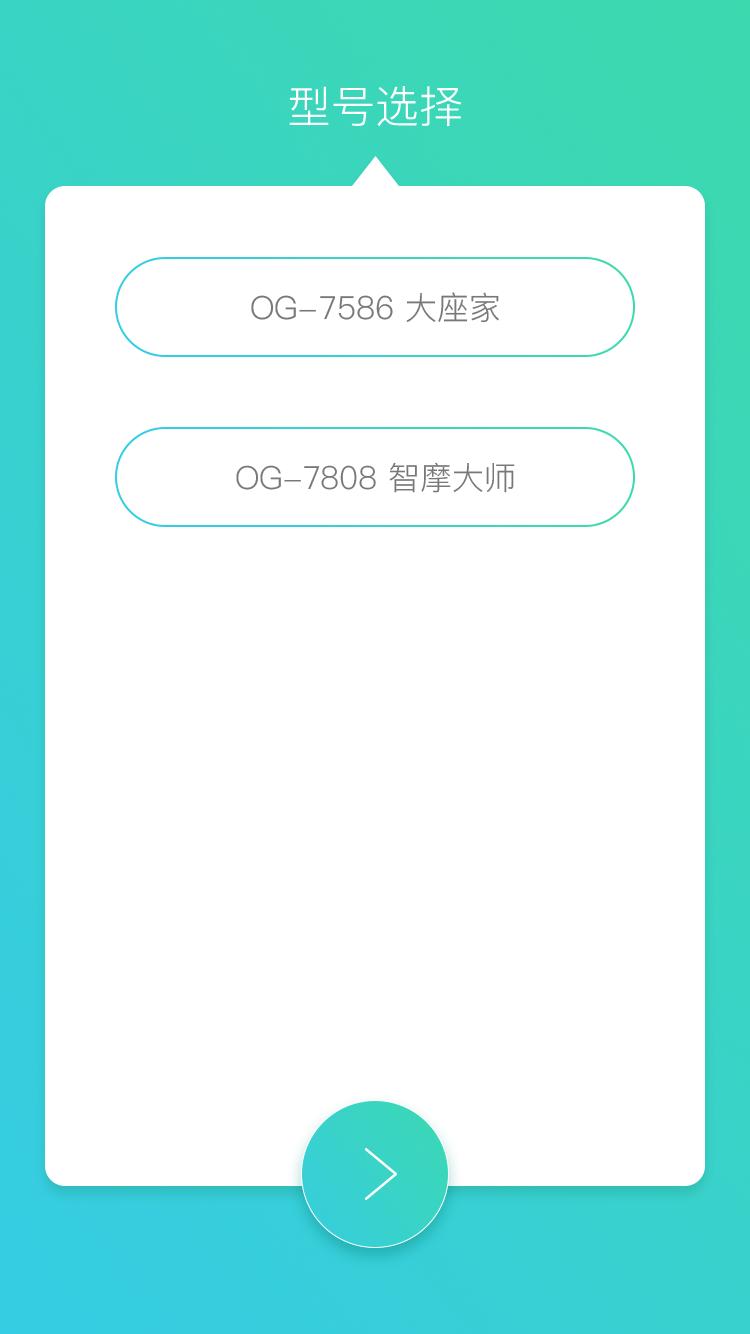
Task: Choose the OG-7808 智摩大师 model option
Action: click(x=375, y=477)
